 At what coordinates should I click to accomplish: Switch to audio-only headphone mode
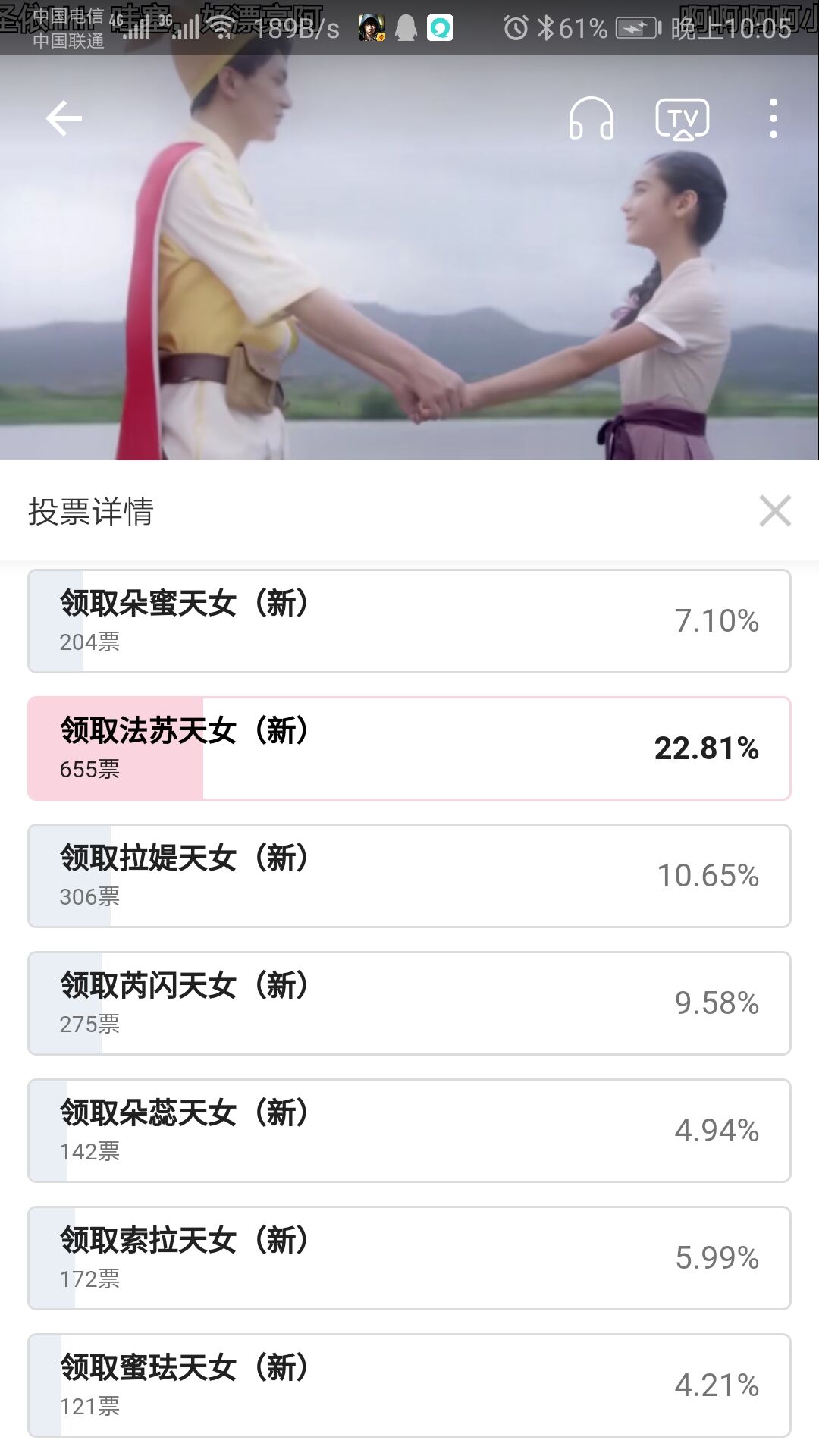[591, 119]
